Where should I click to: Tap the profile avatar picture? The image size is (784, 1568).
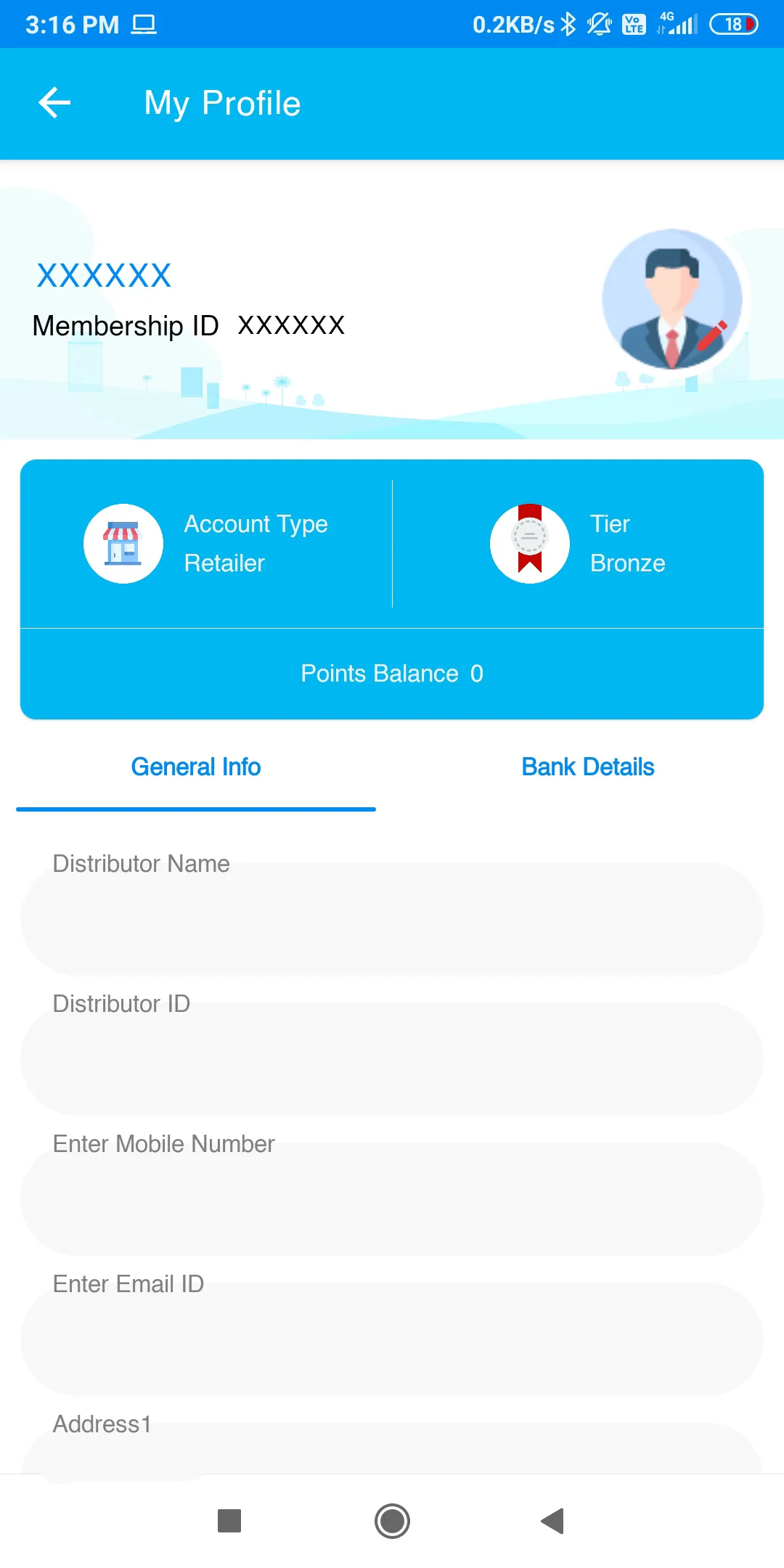point(671,299)
